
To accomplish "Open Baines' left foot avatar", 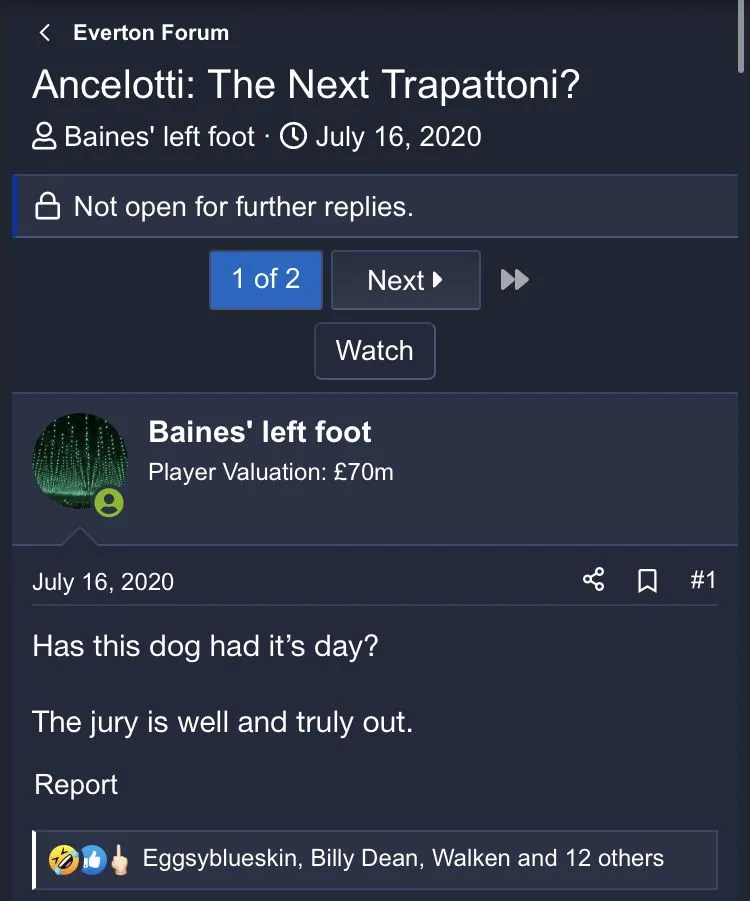I will [x=80, y=461].
